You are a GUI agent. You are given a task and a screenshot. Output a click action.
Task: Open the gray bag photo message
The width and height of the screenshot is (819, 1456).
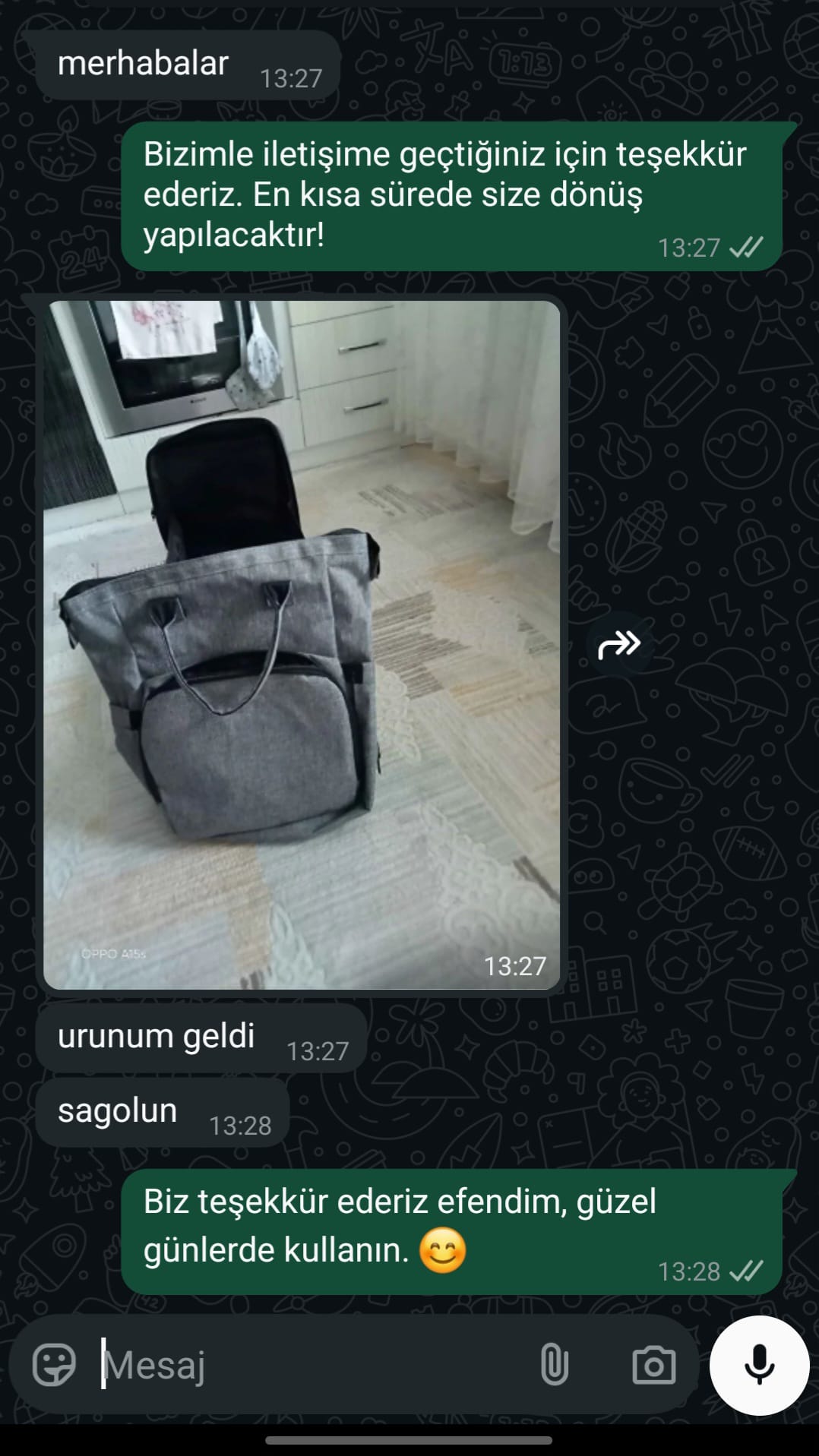coord(302,644)
